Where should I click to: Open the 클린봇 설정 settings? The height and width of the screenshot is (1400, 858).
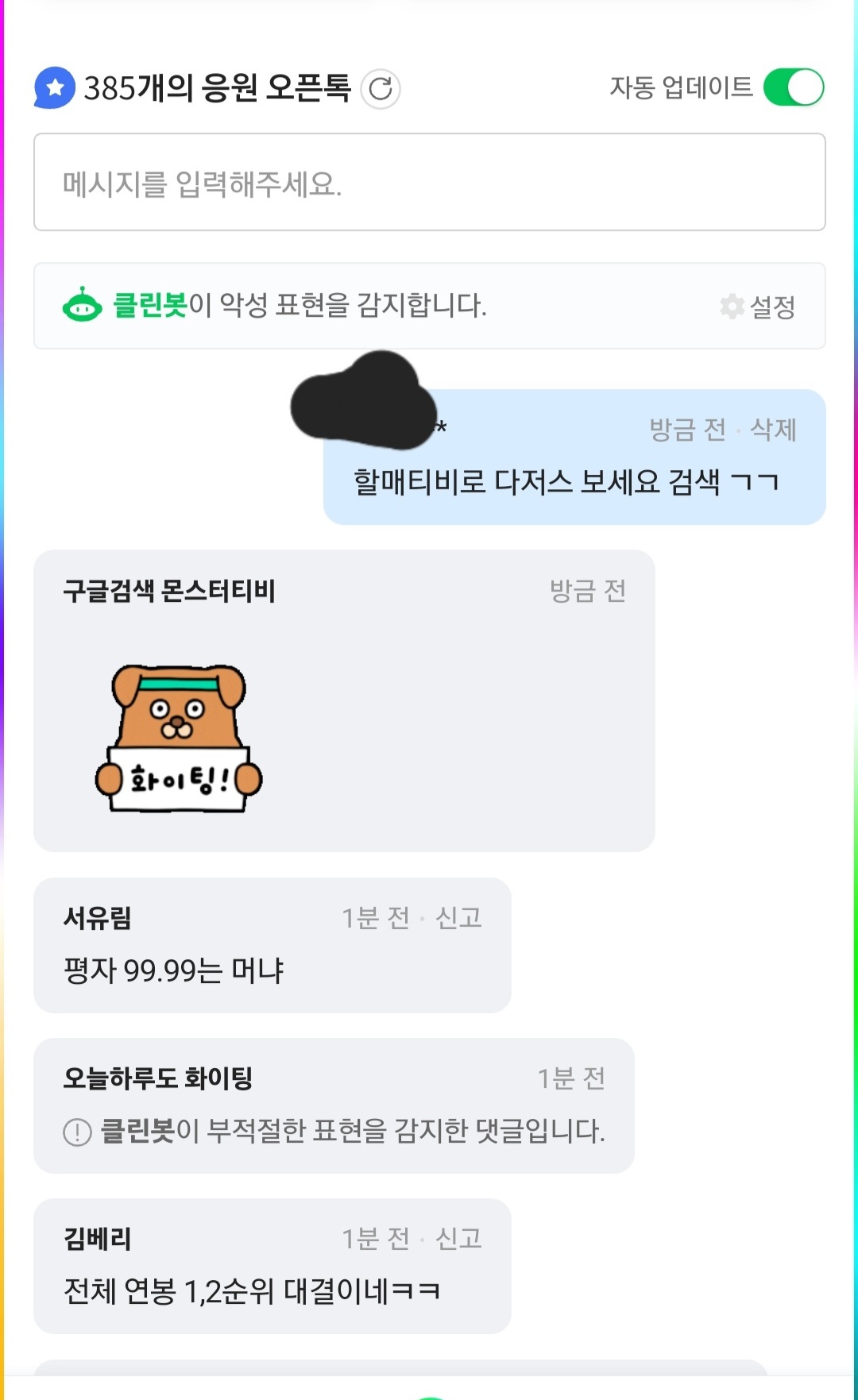point(758,307)
